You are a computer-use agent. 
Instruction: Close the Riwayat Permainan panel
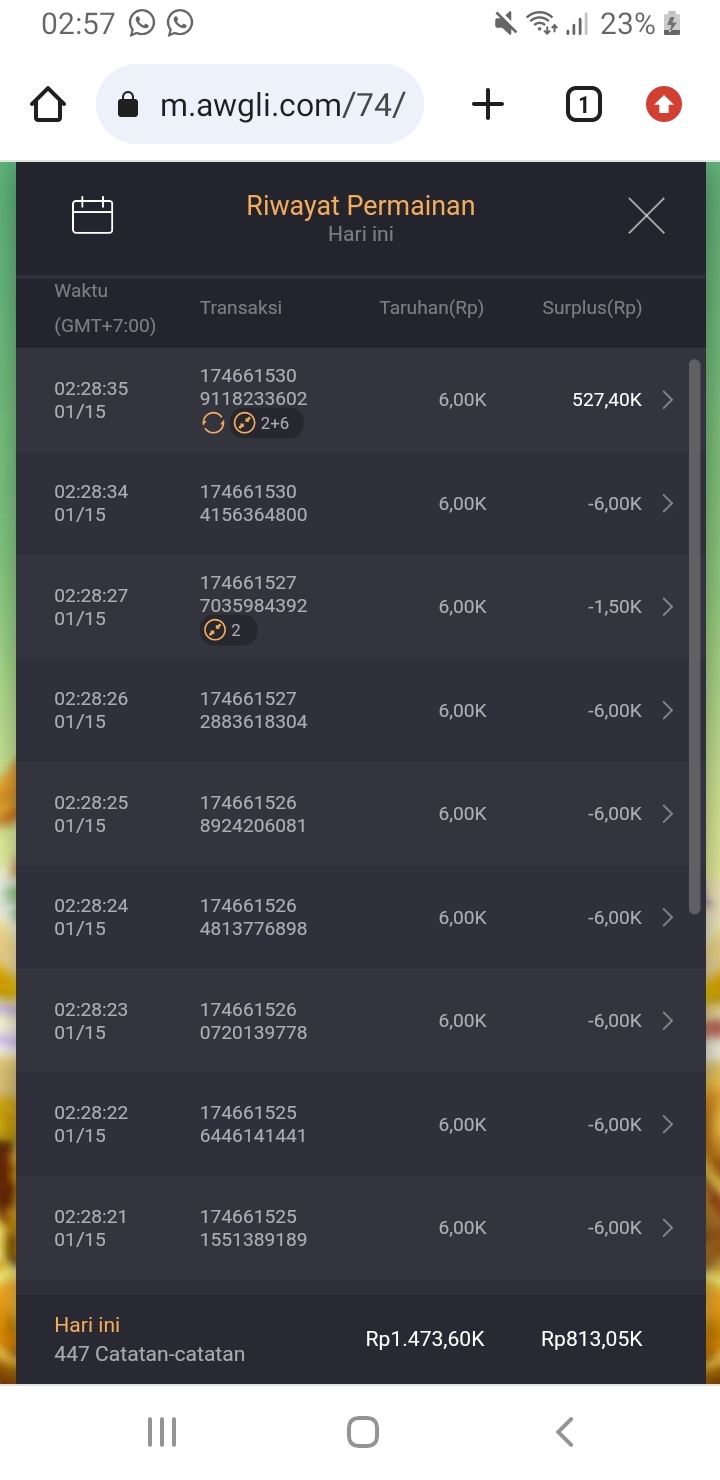(646, 216)
